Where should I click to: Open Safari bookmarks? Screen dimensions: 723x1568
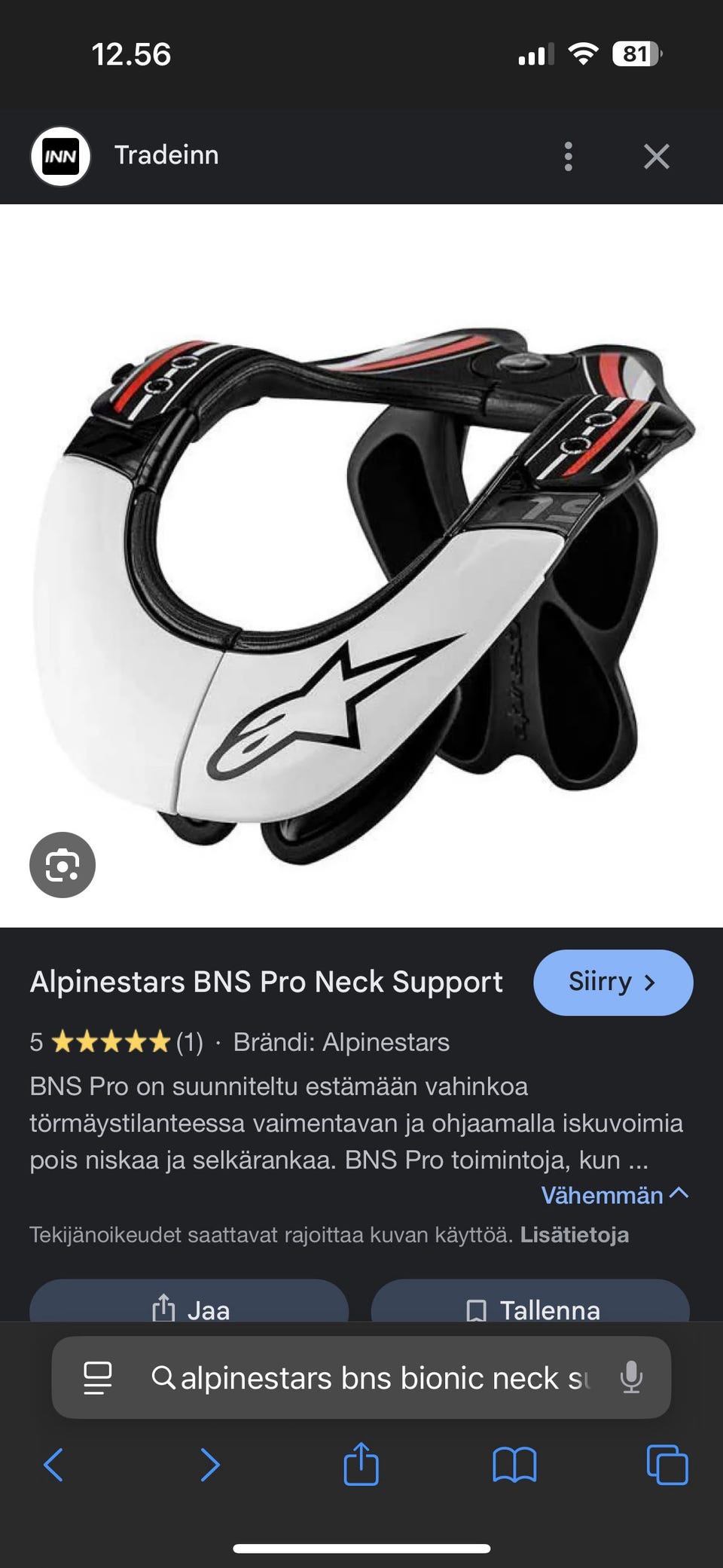pyautogui.click(x=514, y=1465)
